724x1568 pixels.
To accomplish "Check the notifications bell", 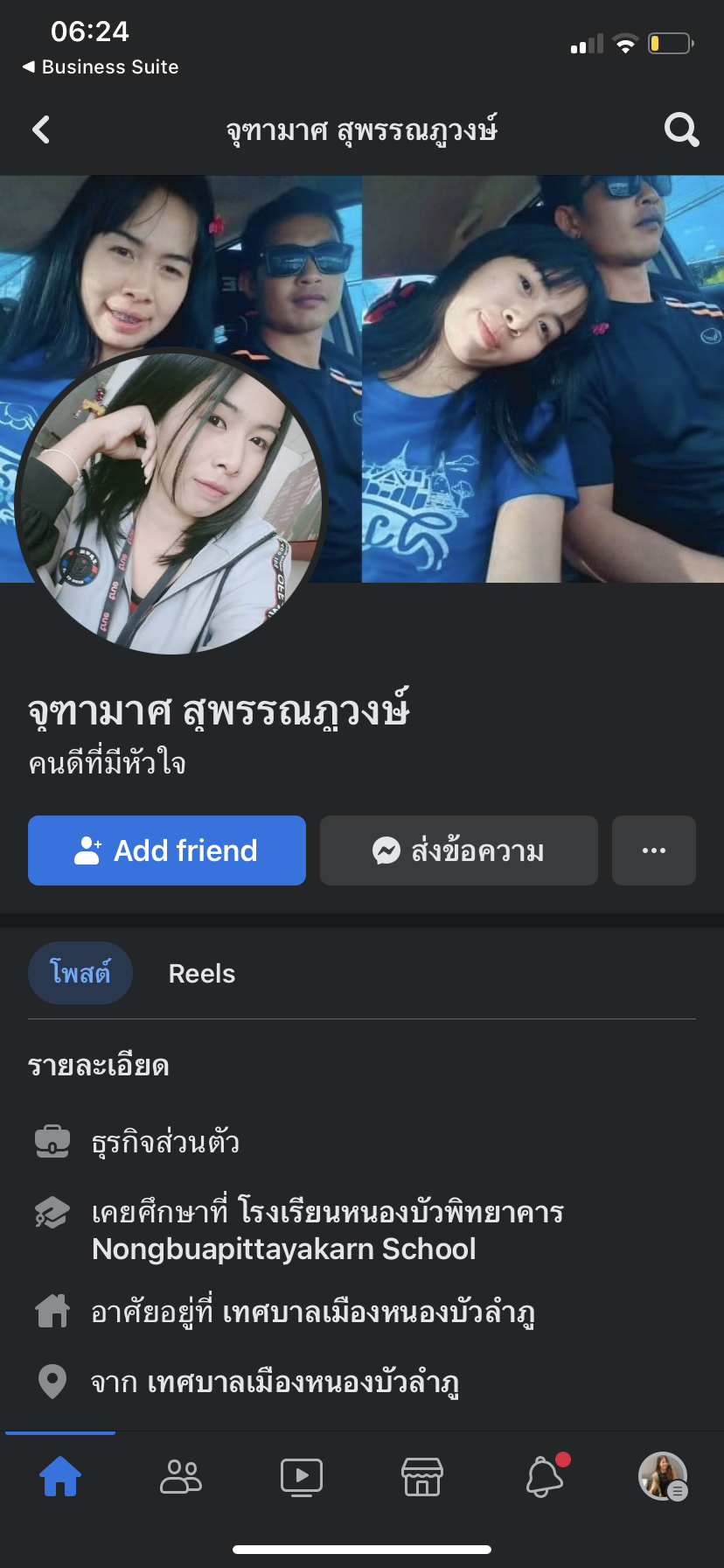I will point(544,1477).
